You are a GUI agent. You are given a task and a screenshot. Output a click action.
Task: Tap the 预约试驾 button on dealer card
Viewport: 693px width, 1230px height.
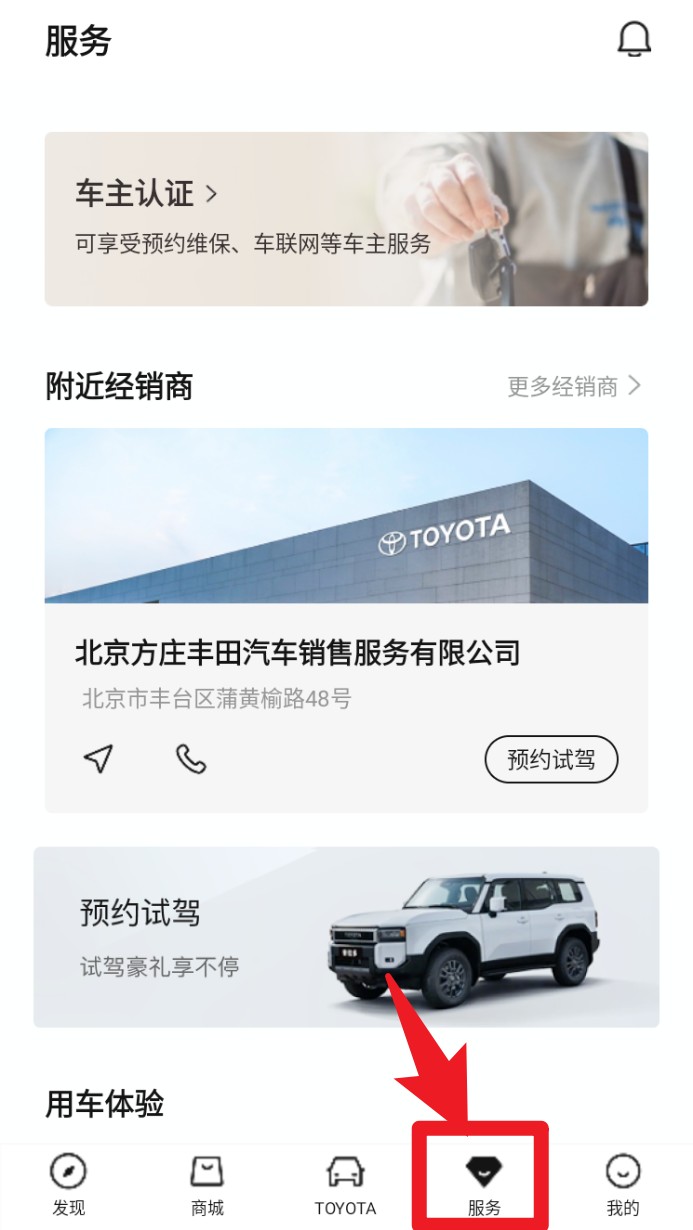point(551,759)
